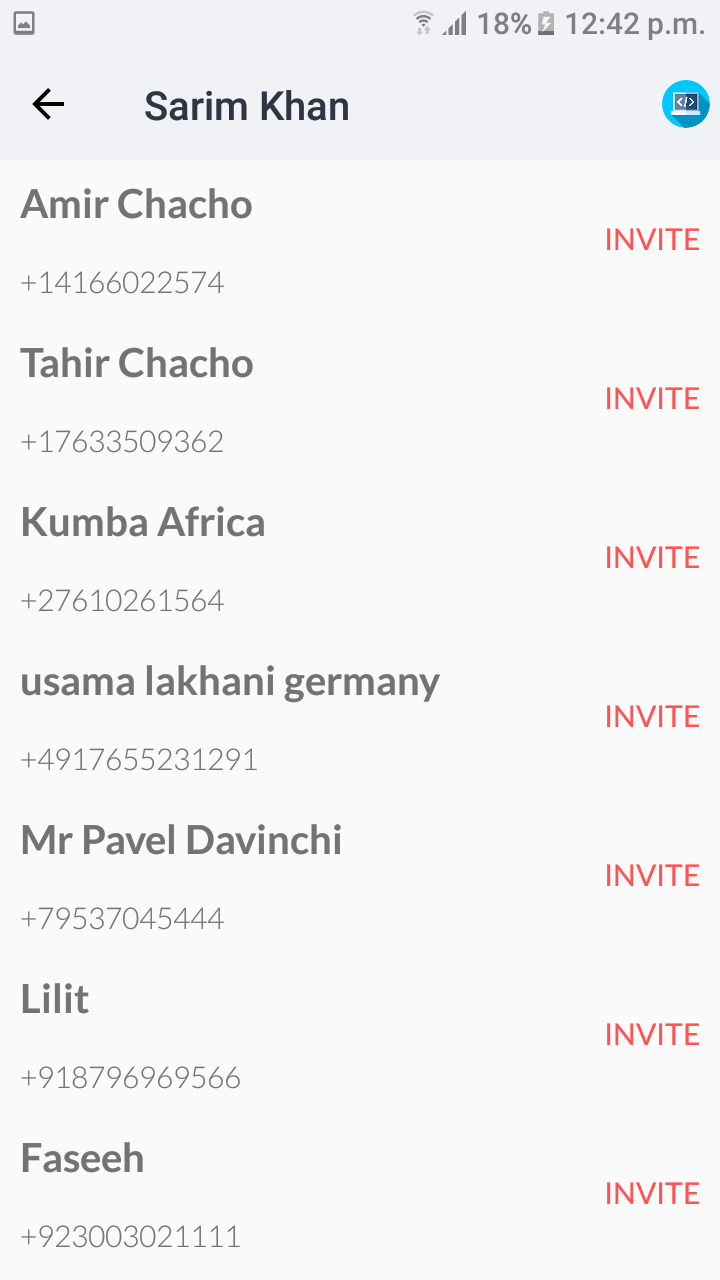Send an invite to Tahir Chacho
Image resolution: width=720 pixels, height=1280 pixels.
652,399
